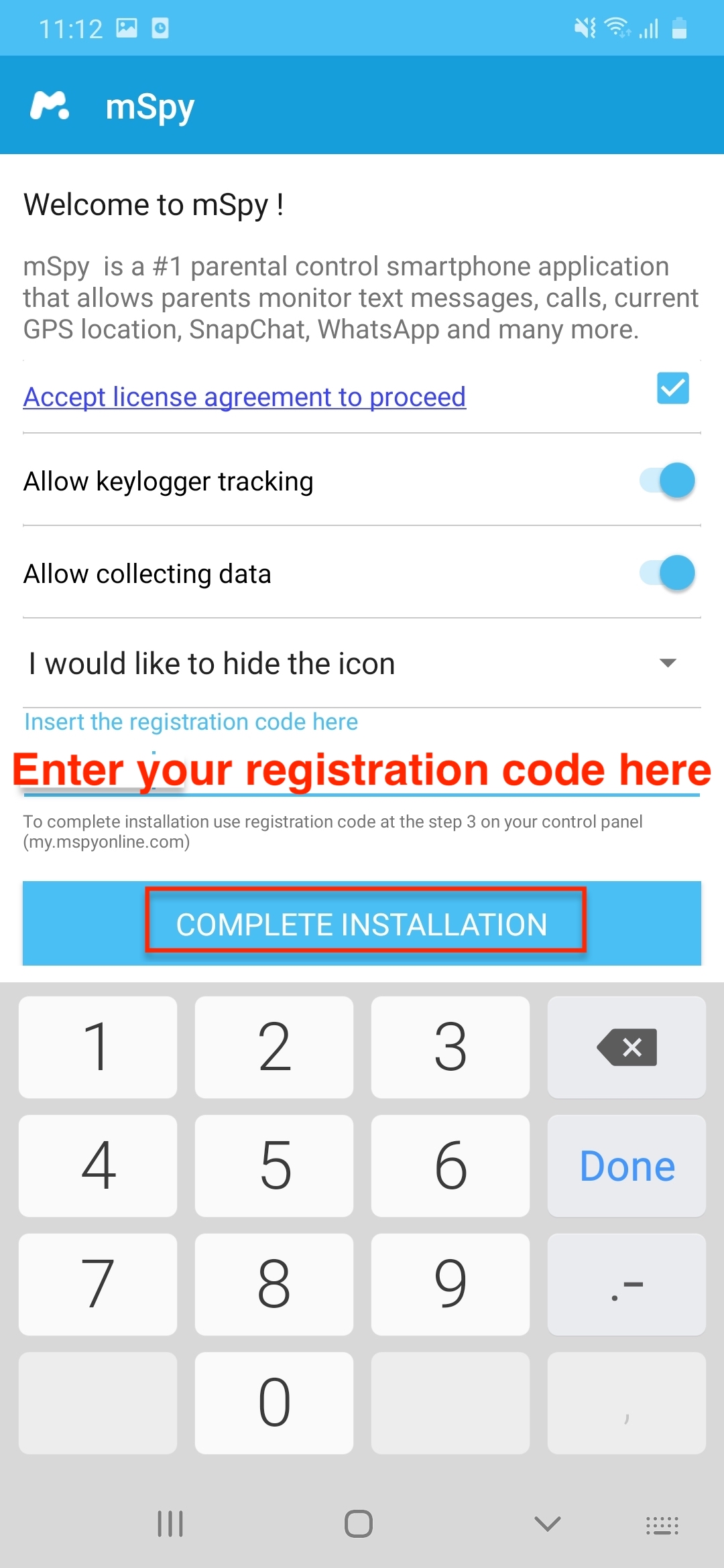Focus the registration code field
The image size is (724, 1568).
tap(362, 770)
